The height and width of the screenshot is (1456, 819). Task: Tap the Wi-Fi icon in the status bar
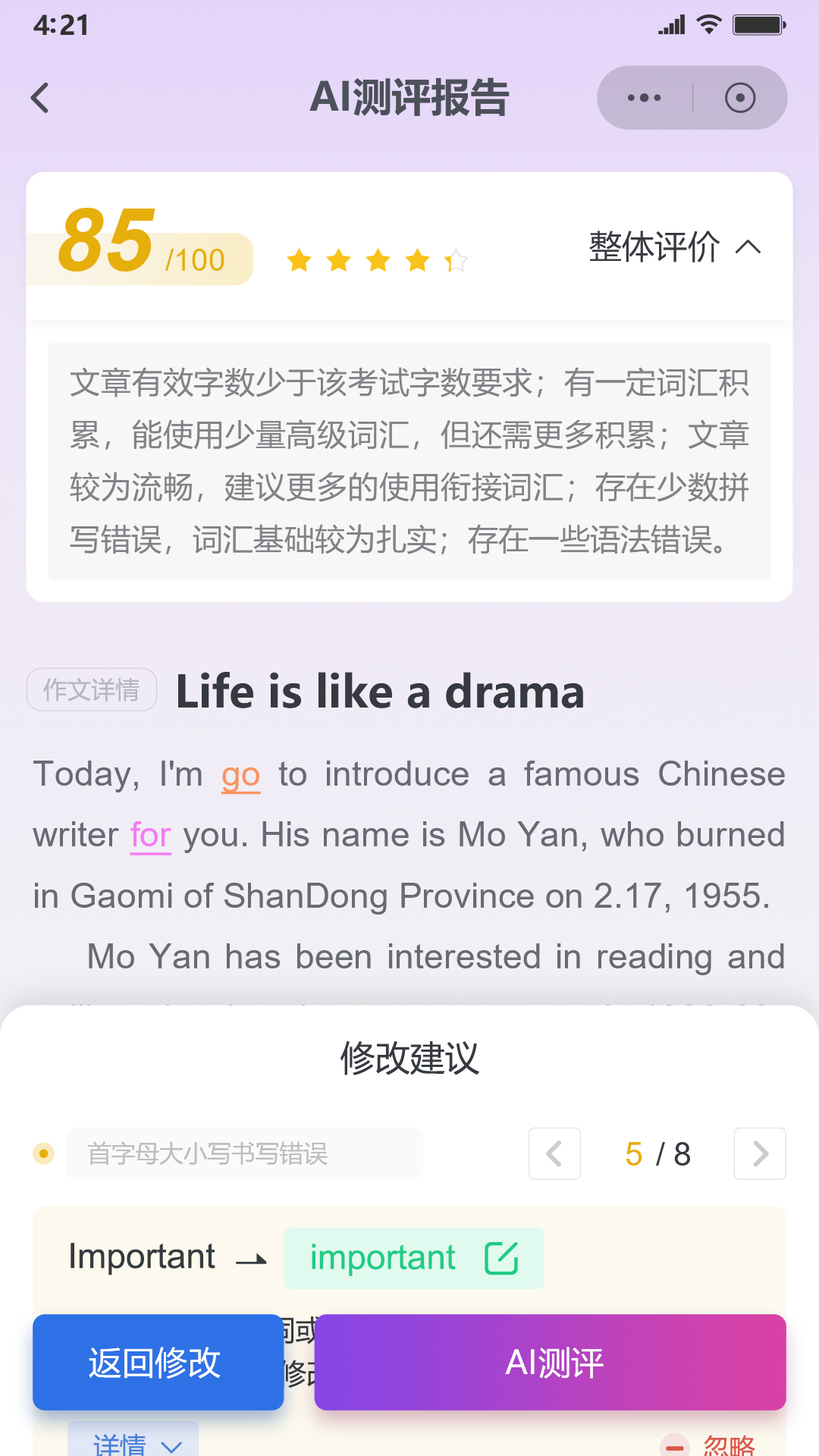pos(708,24)
